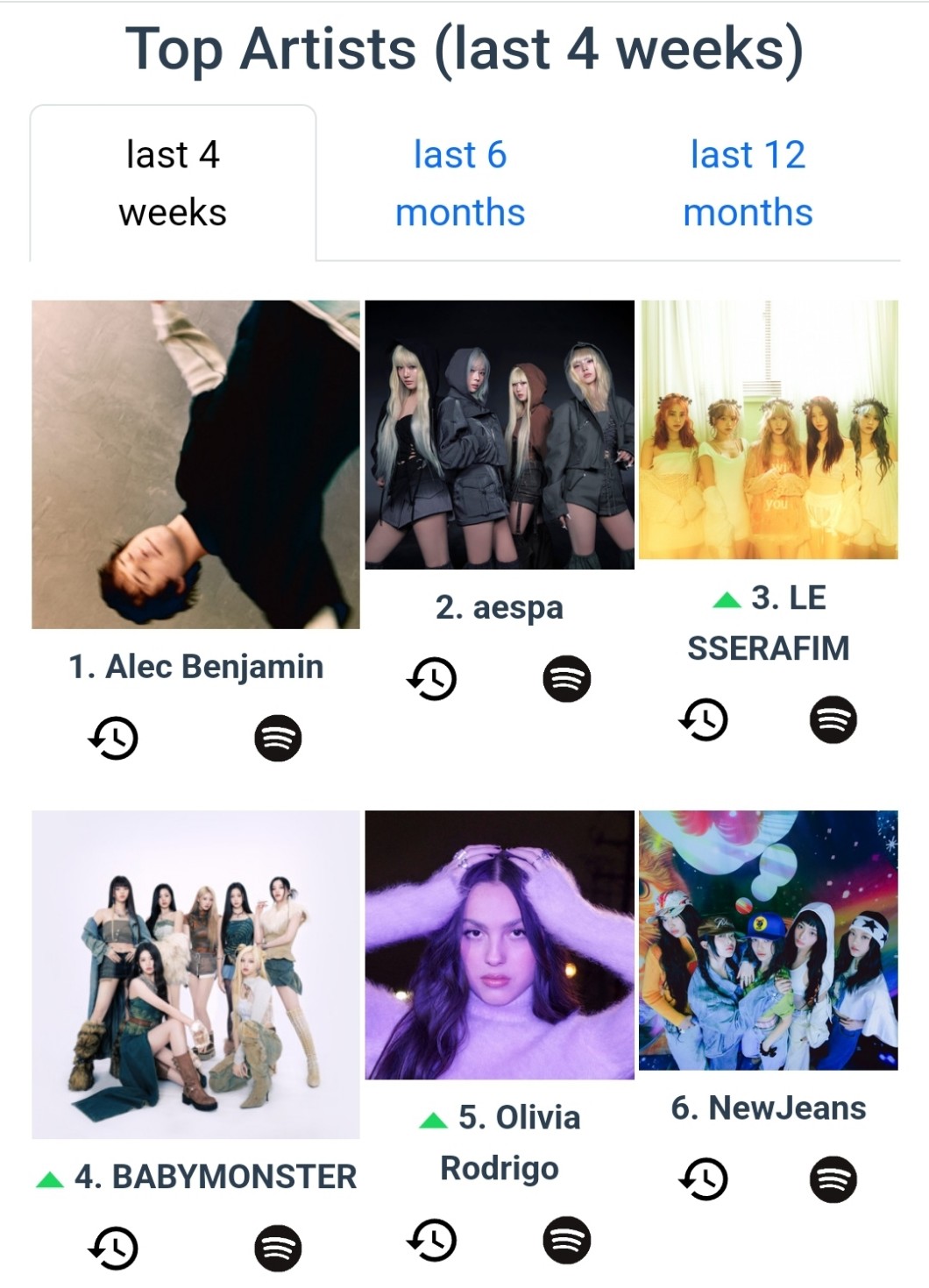Show LE SSERAFIM ranking history
929x1288 pixels.
704,720
